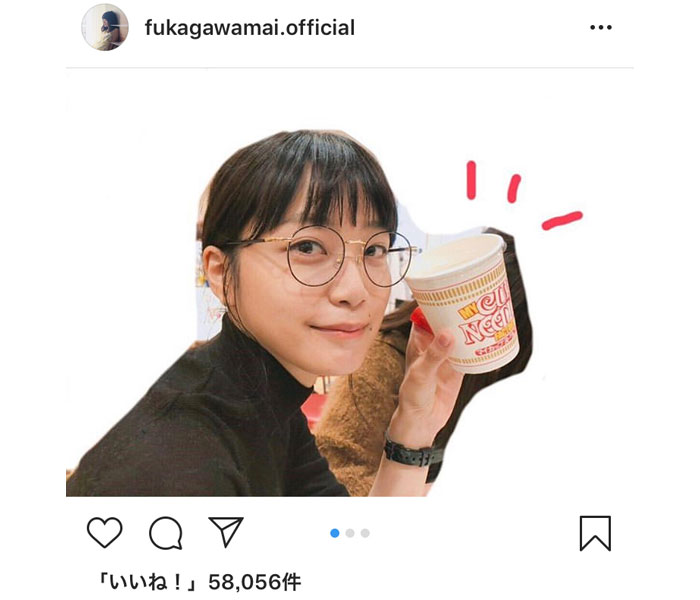Like this post with the heart icon

[104, 532]
